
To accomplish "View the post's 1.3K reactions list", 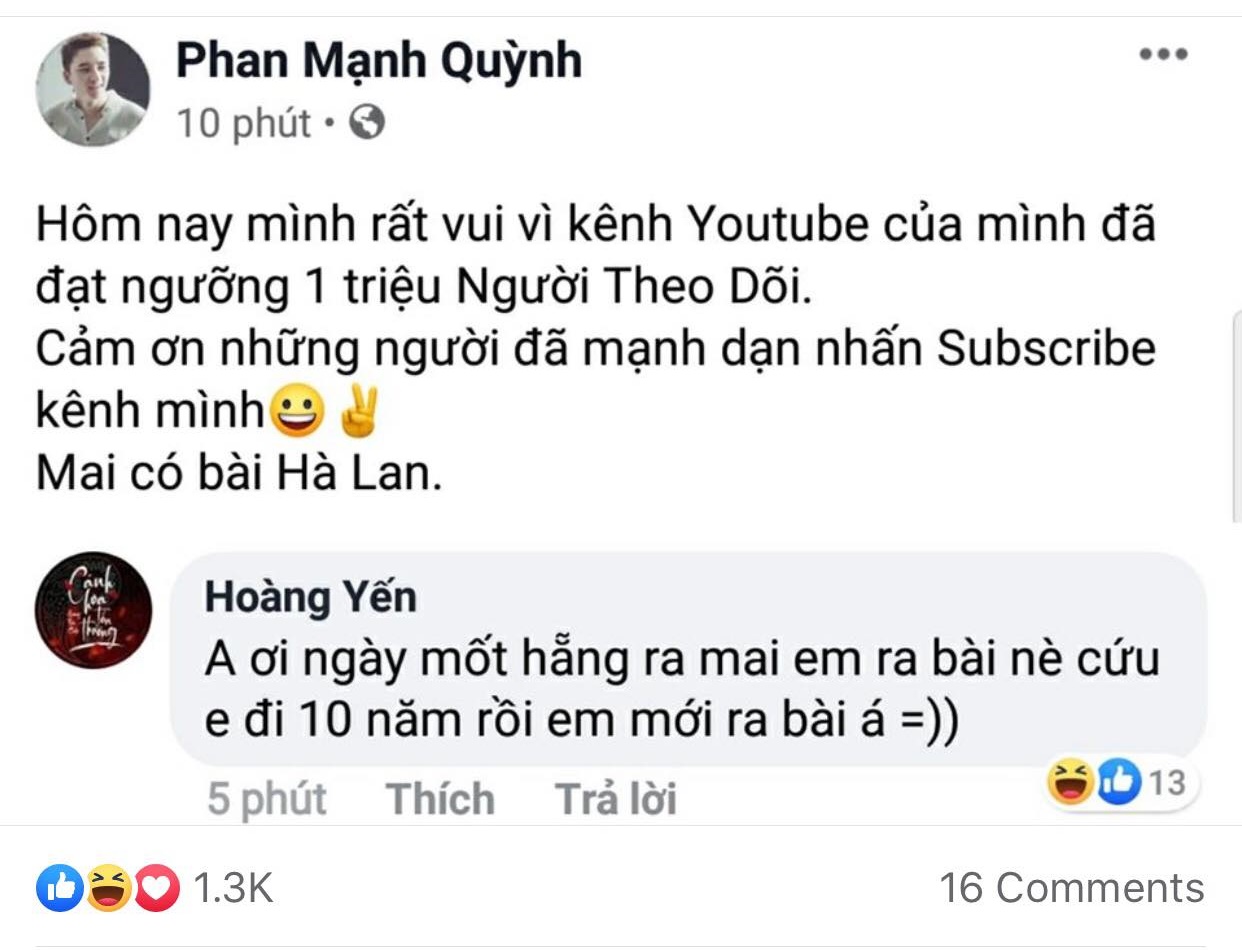I will (155, 888).
